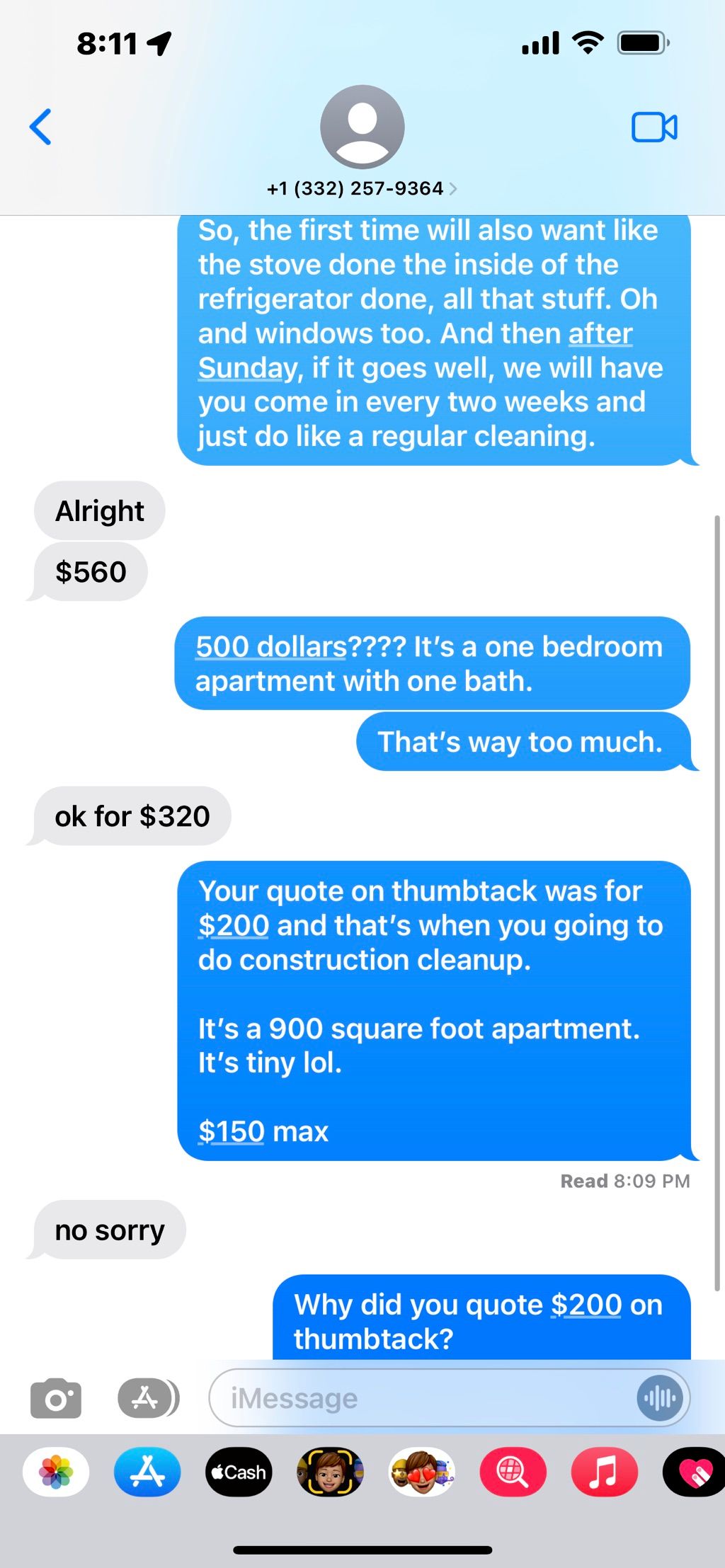Image resolution: width=725 pixels, height=1568 pixels.
Task: Open the camera to attach a photo
Action: [56, 1398]
